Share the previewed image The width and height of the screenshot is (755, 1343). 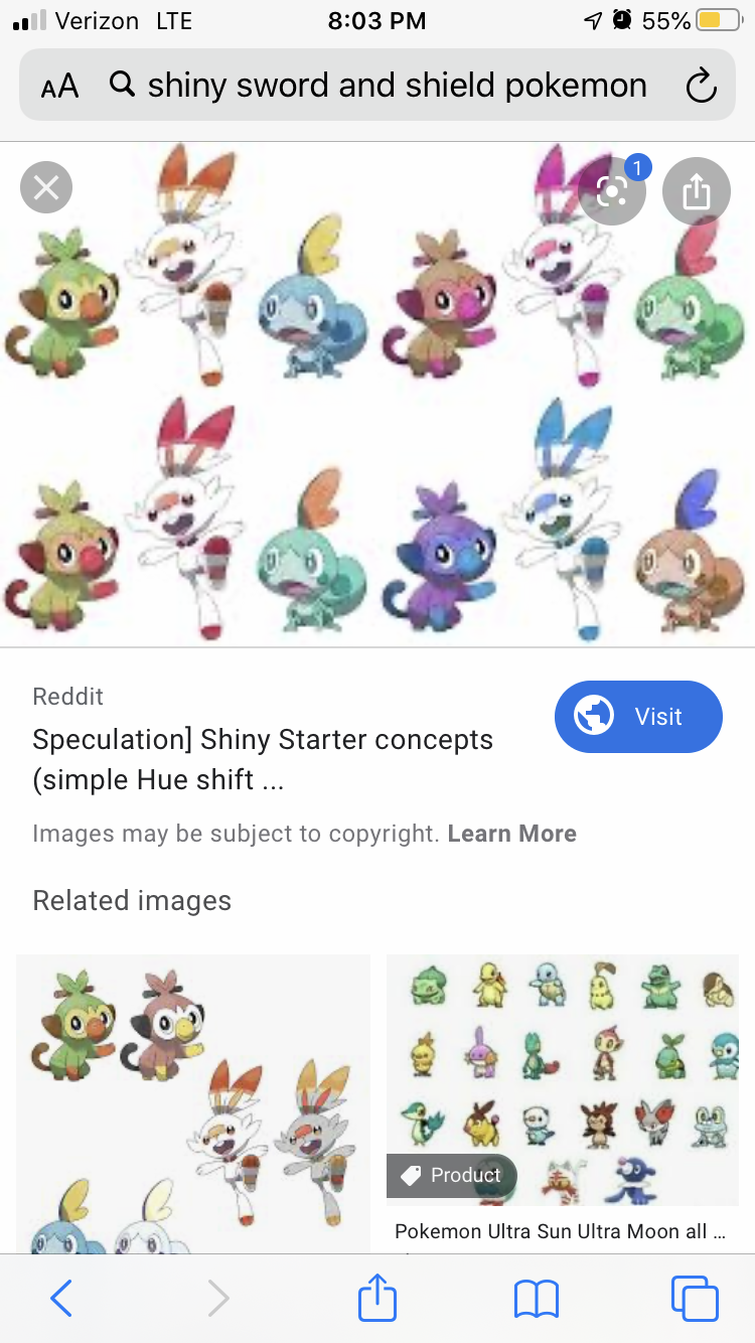tap(695, 190)
